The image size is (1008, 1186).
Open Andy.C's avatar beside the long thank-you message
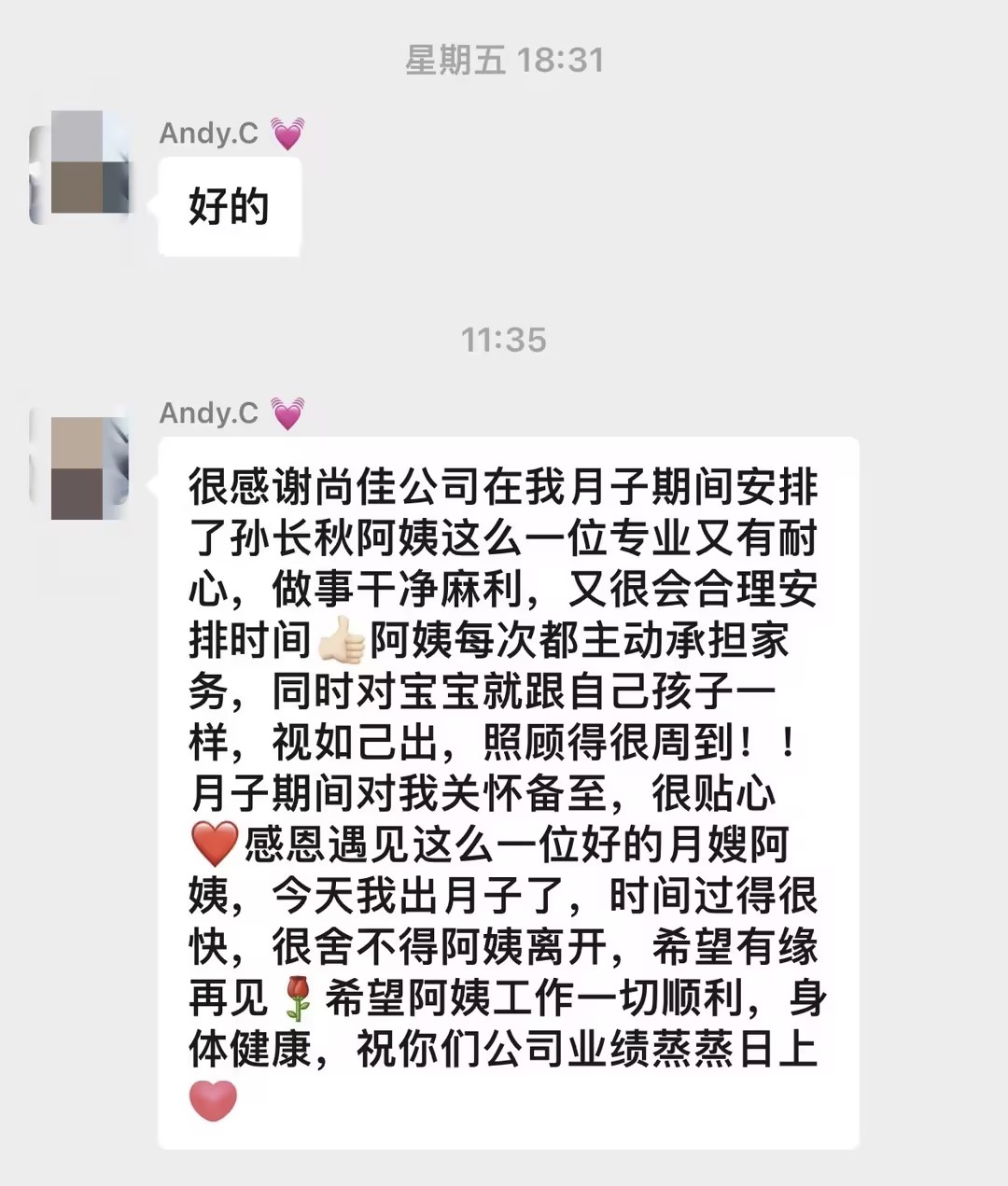pyautogui.click(x=81, y=464)
